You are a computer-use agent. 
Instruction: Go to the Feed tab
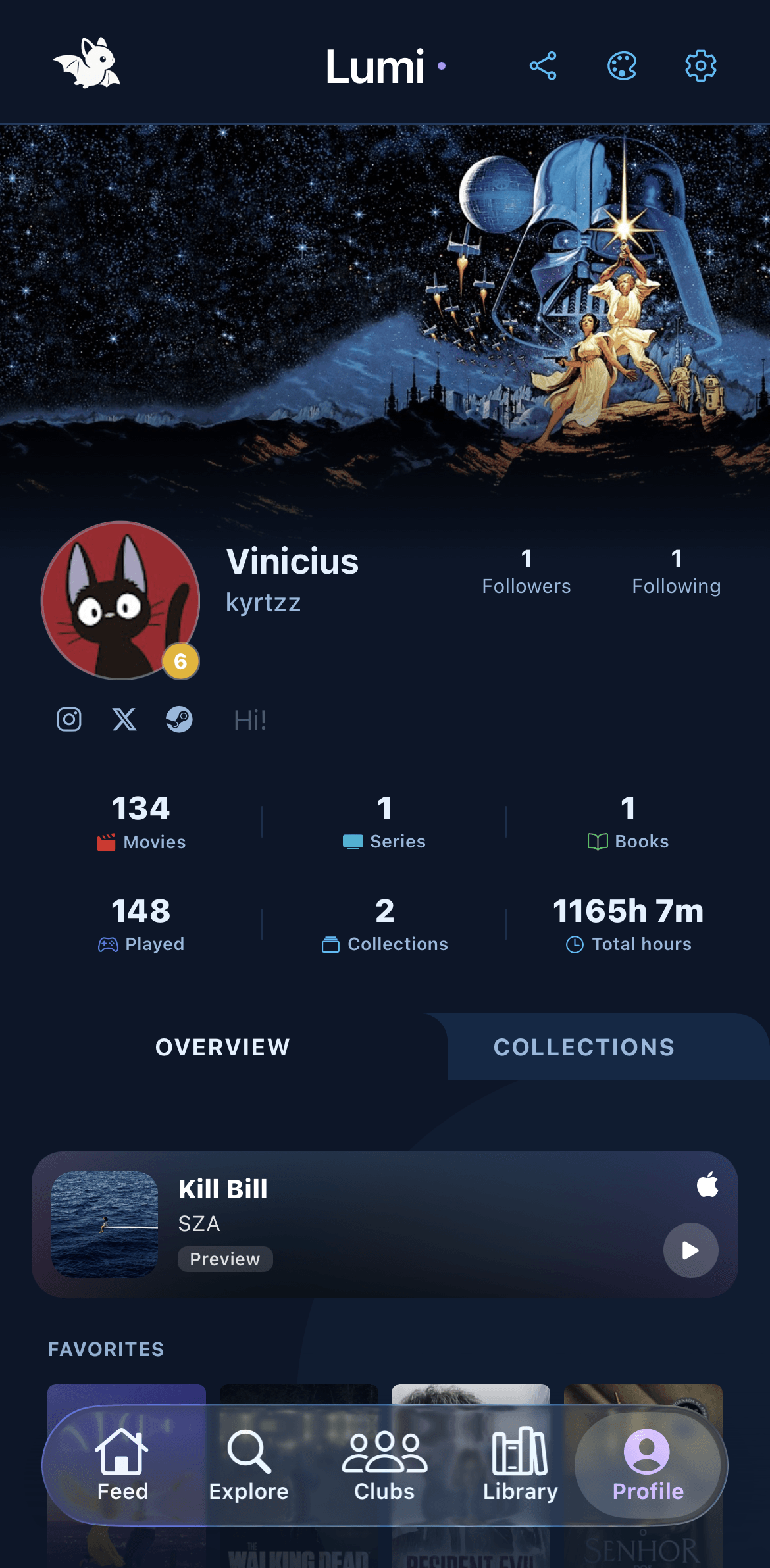coord(122,1465)
